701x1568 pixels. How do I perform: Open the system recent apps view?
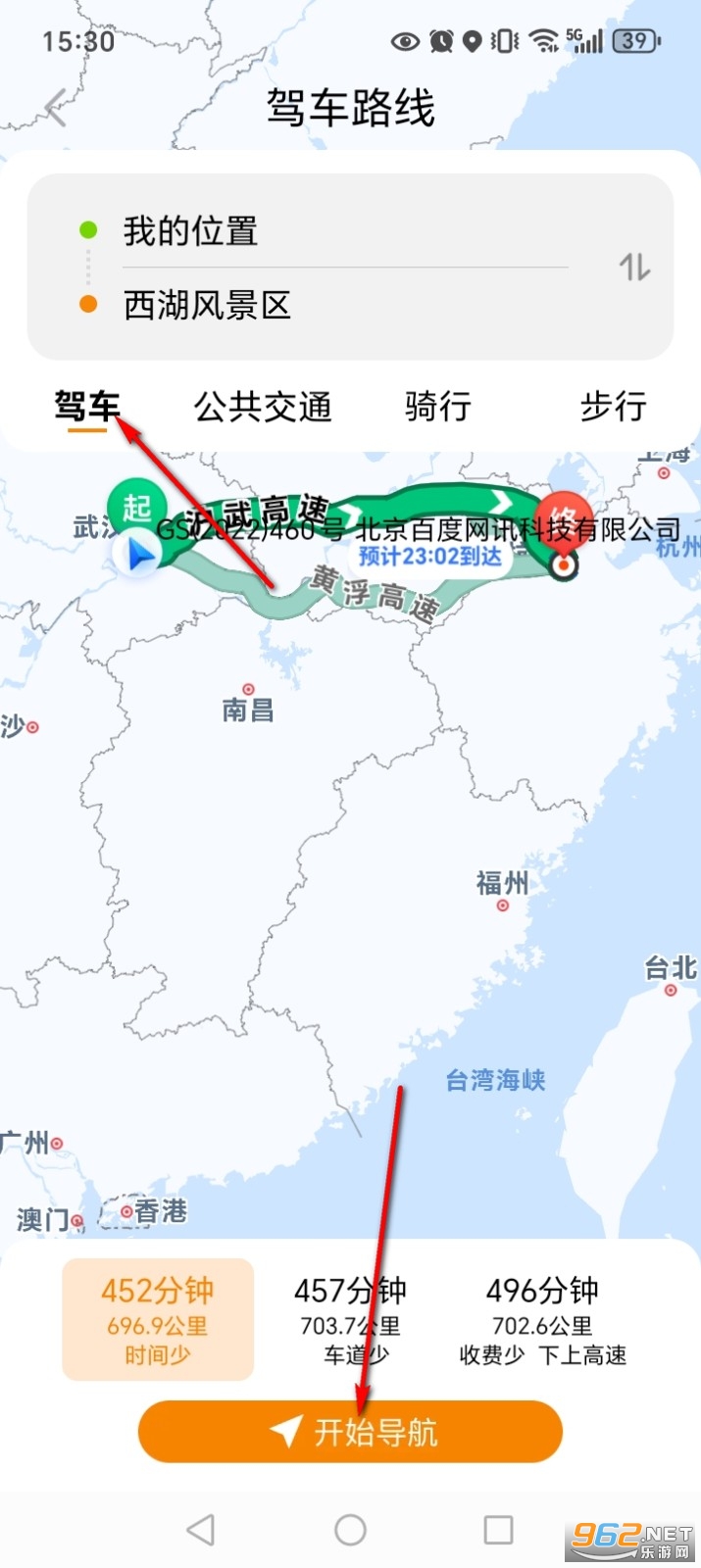pos(498,1529)
